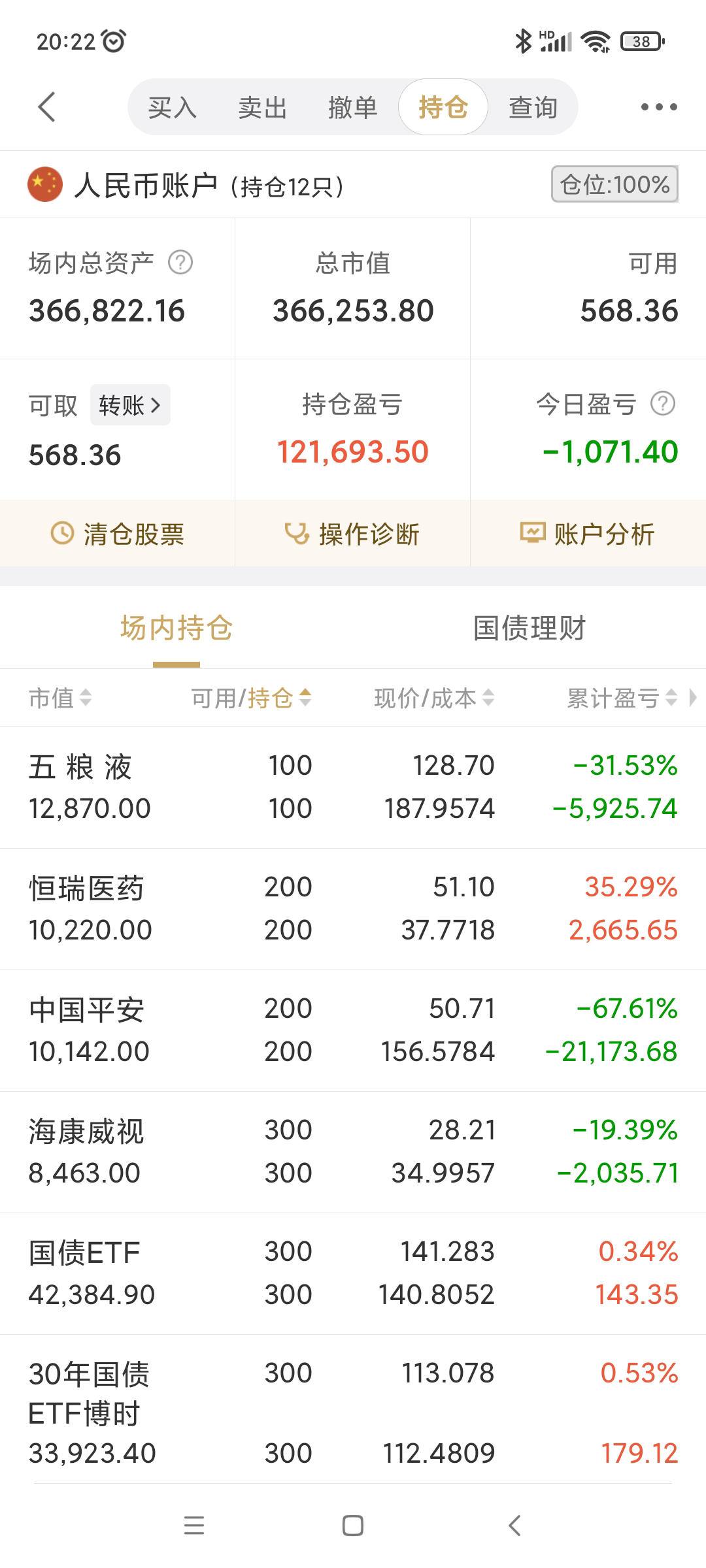This screenshot has width=706, height=1568.
Task: Tap the 转账 transfer button
Action: click(129, 405)
